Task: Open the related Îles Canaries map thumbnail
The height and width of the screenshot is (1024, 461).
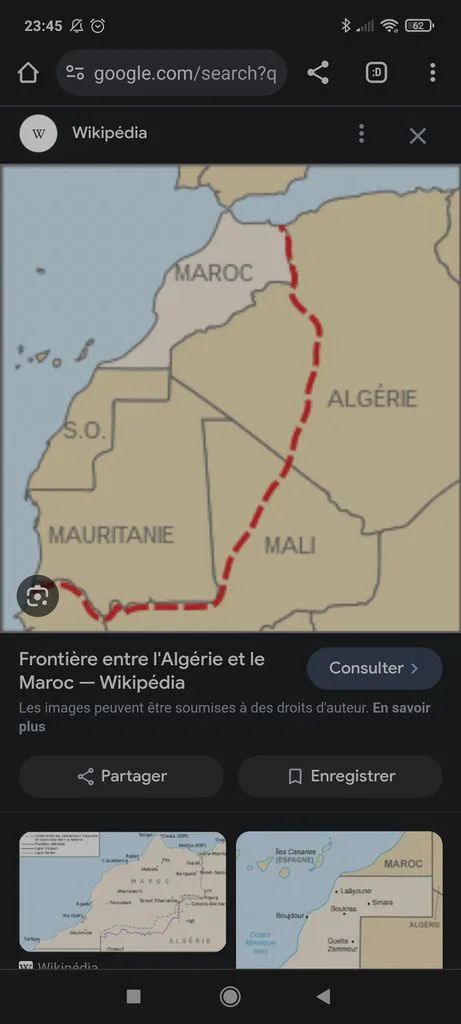Action: pyautogui.click(x=340, y=900)
